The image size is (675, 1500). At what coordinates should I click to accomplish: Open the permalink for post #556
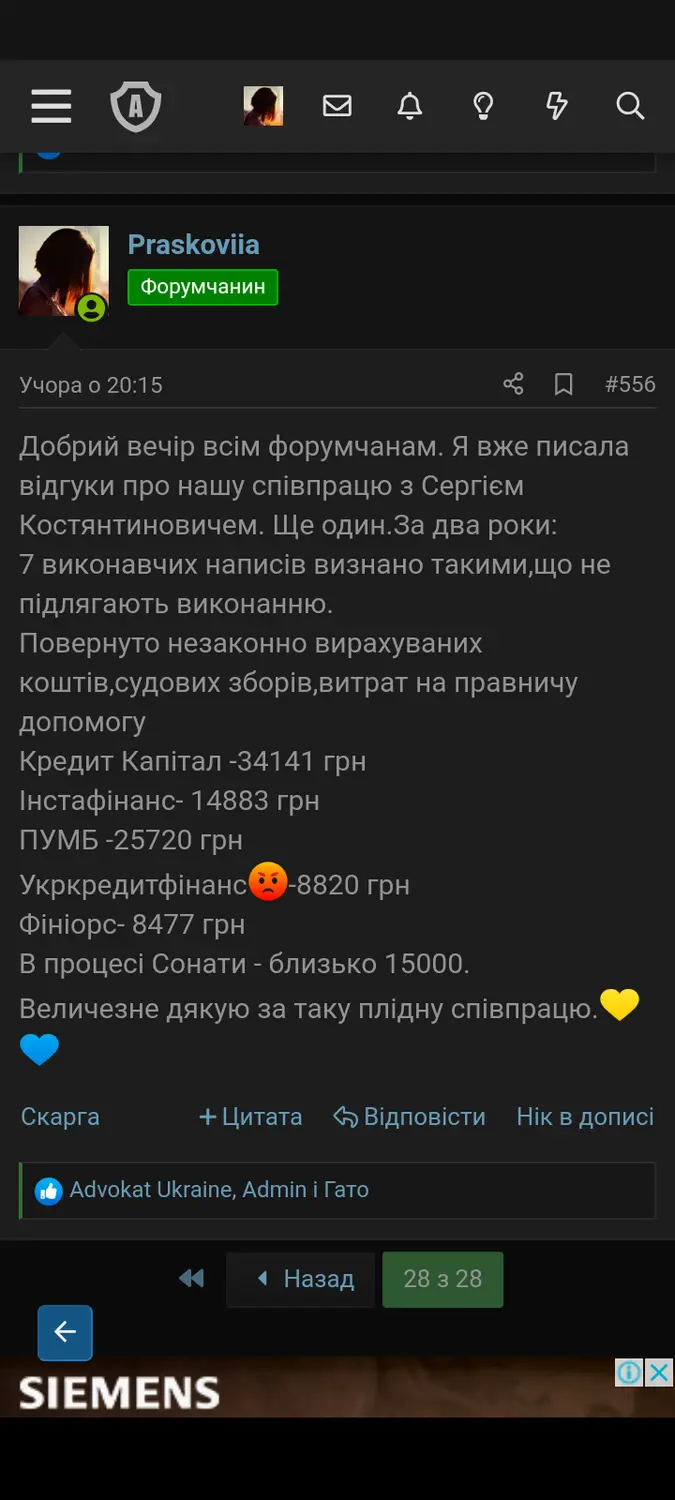630,385
